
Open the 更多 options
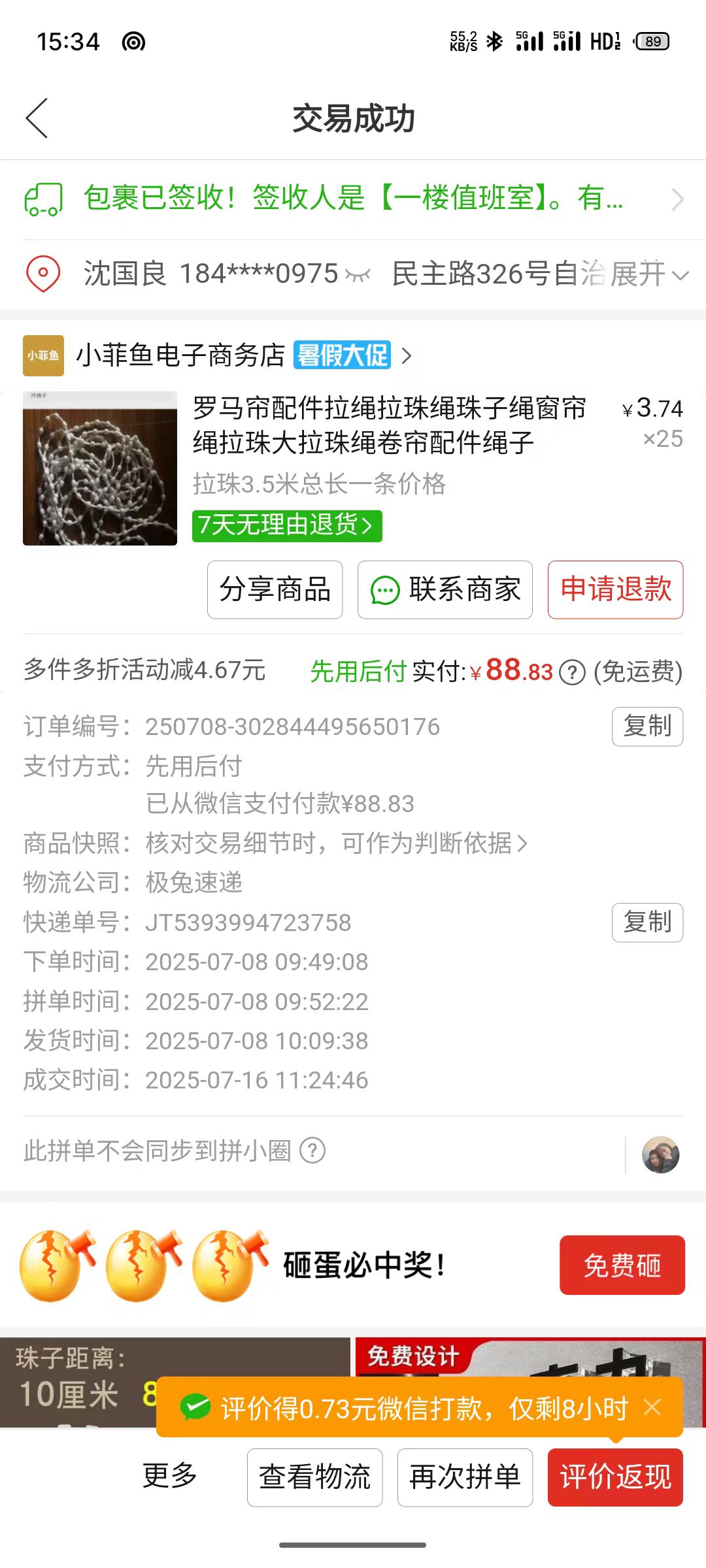coord(170,1477)
